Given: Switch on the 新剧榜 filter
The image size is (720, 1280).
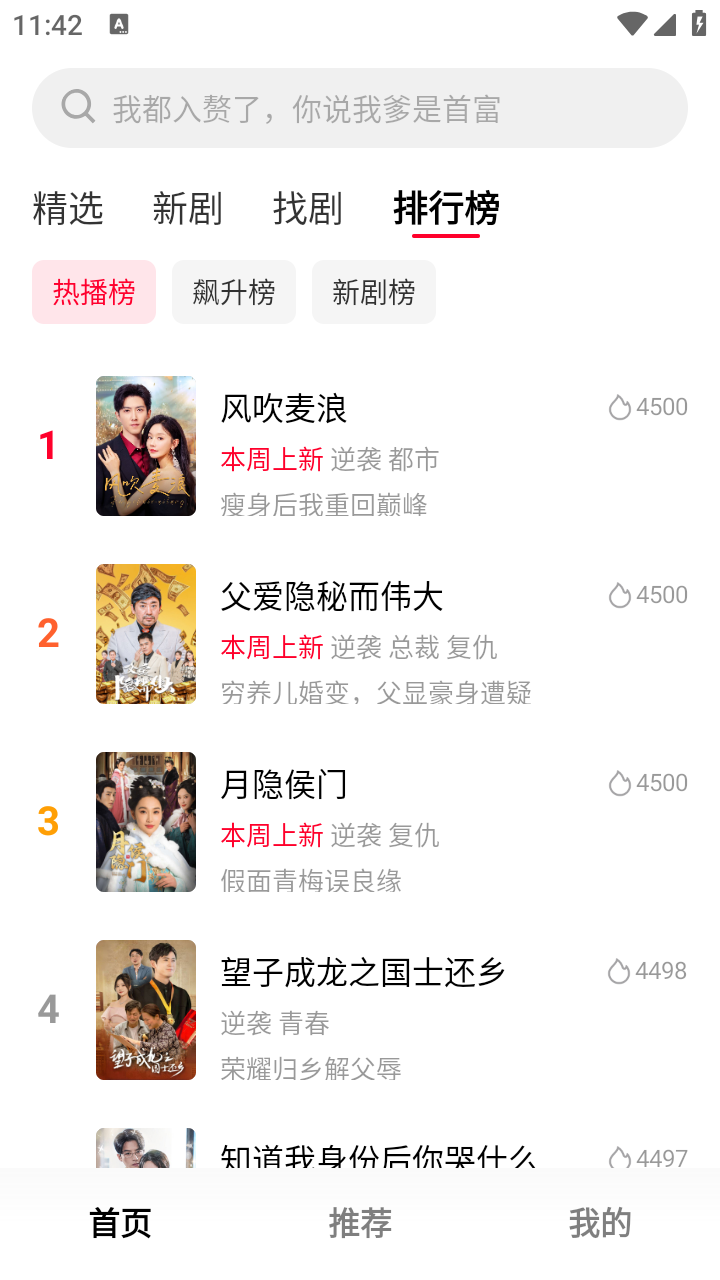Looking at the screenshot, I should 374,292.
